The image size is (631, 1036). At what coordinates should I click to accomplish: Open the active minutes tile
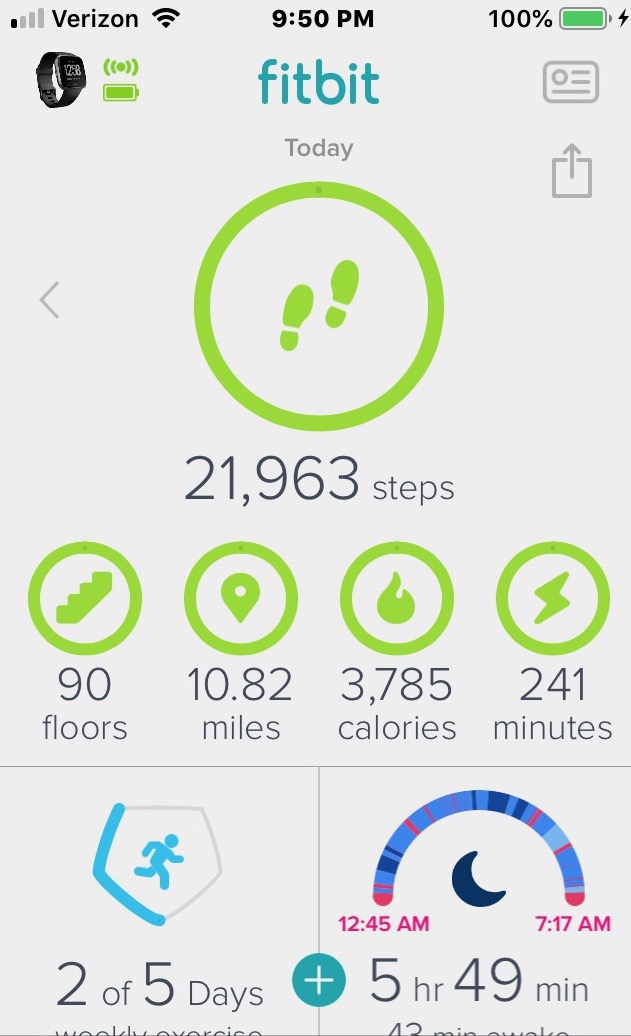click(x=552, y=599)
